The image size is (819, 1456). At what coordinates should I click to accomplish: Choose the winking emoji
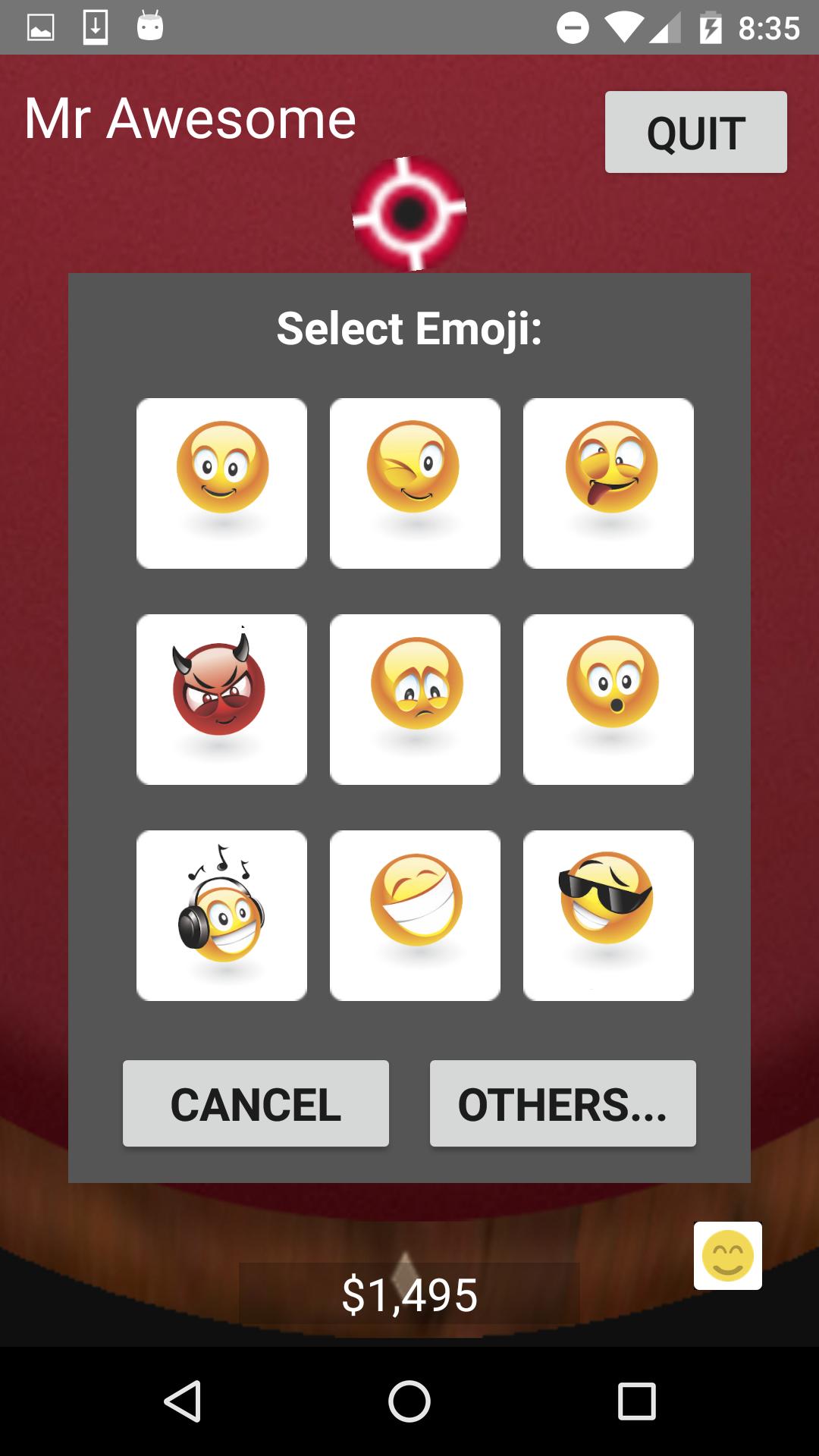(415, 483)
